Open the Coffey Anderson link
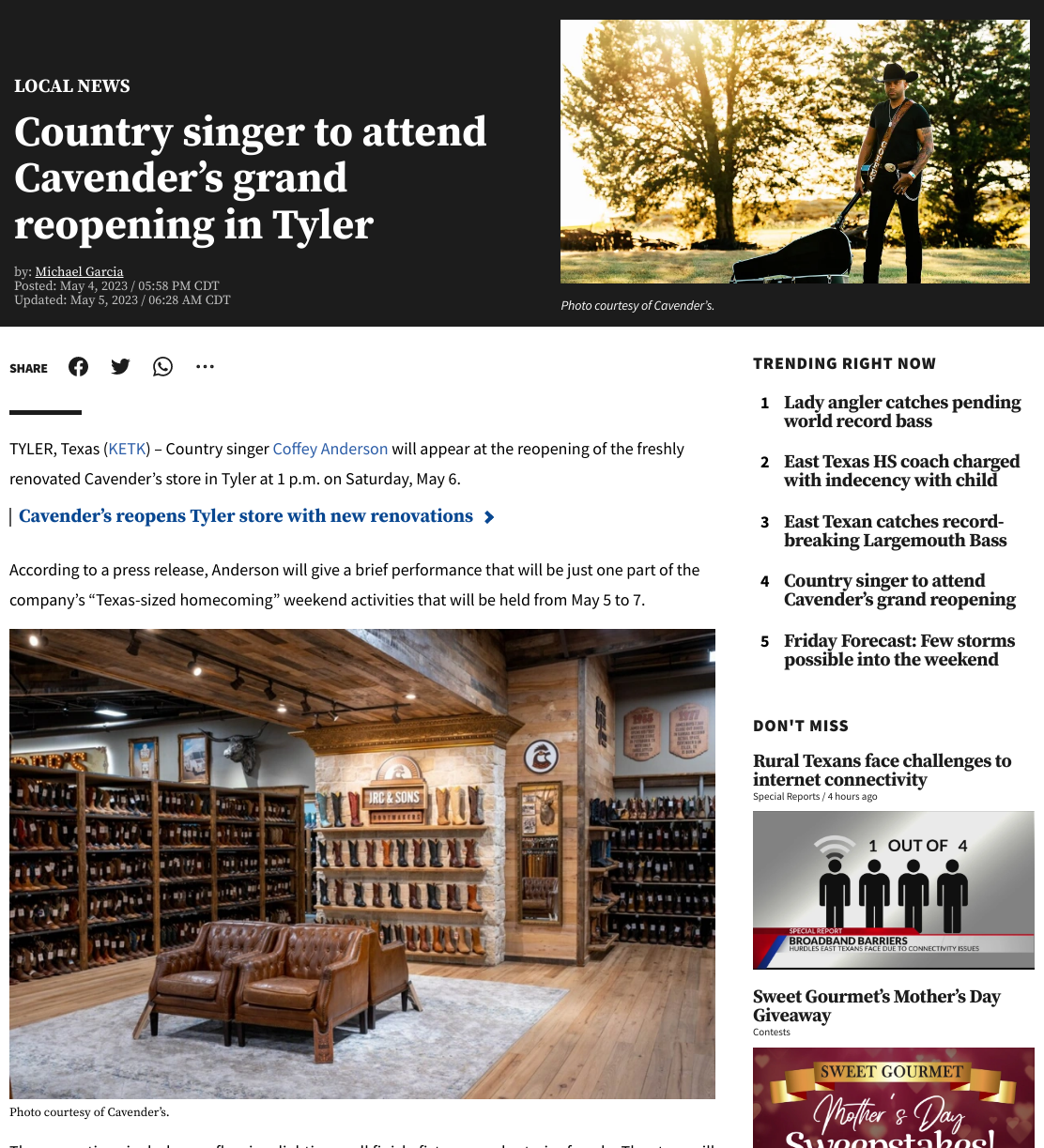 pos(330,449)
